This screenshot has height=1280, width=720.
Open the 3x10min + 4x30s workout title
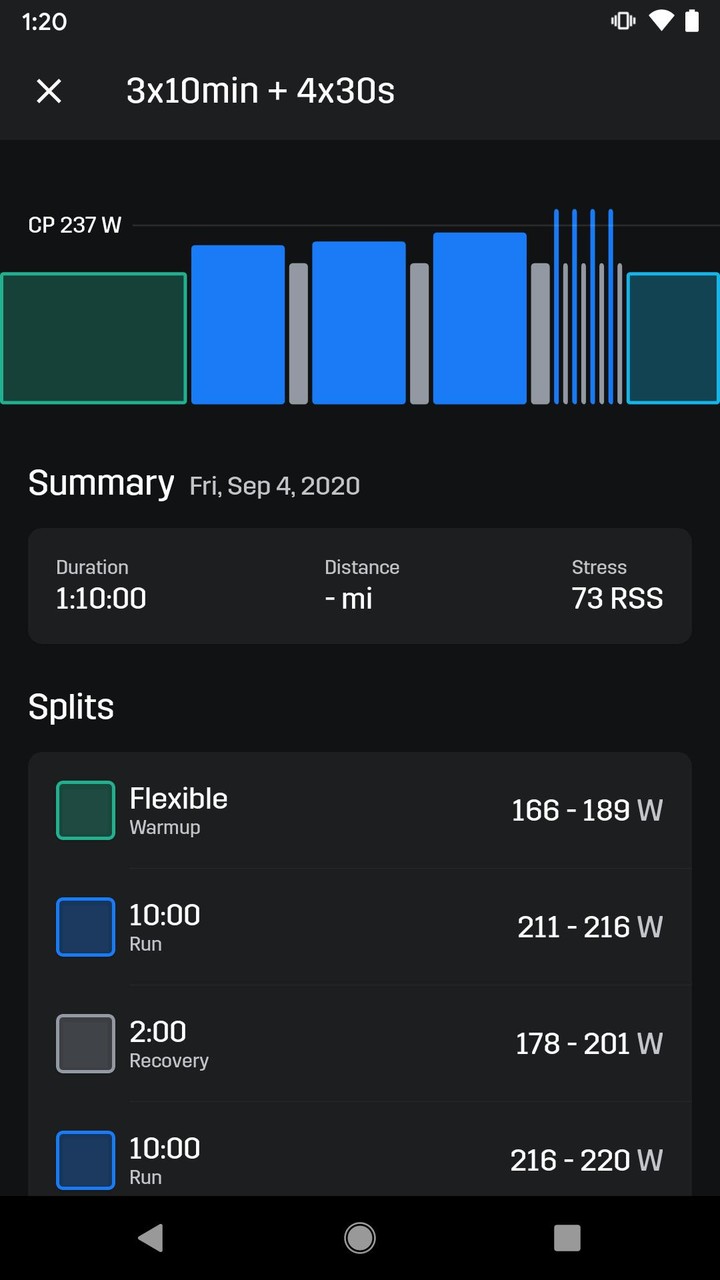(x=260, y=91)
